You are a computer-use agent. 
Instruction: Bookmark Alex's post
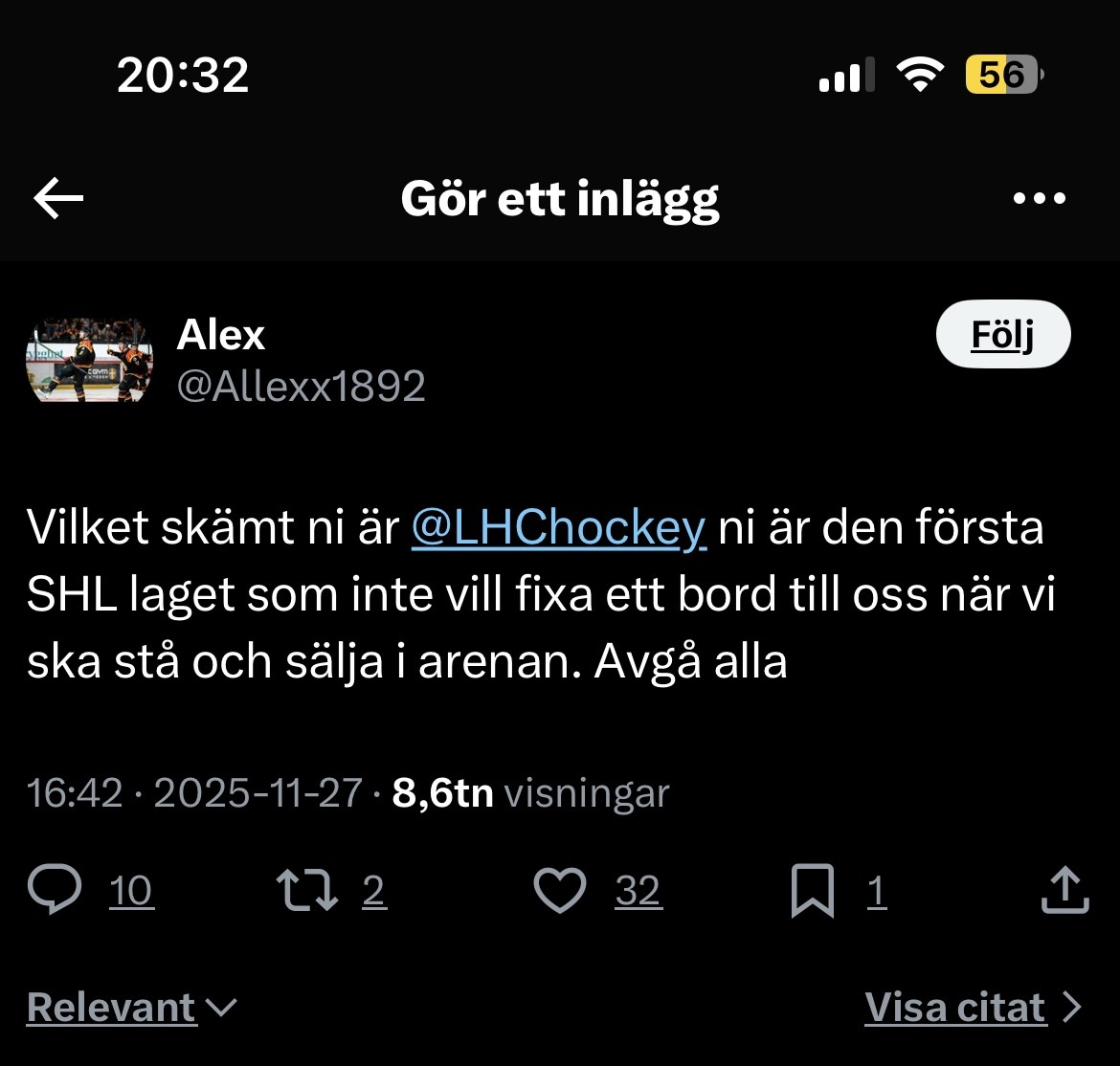point(813,891)
